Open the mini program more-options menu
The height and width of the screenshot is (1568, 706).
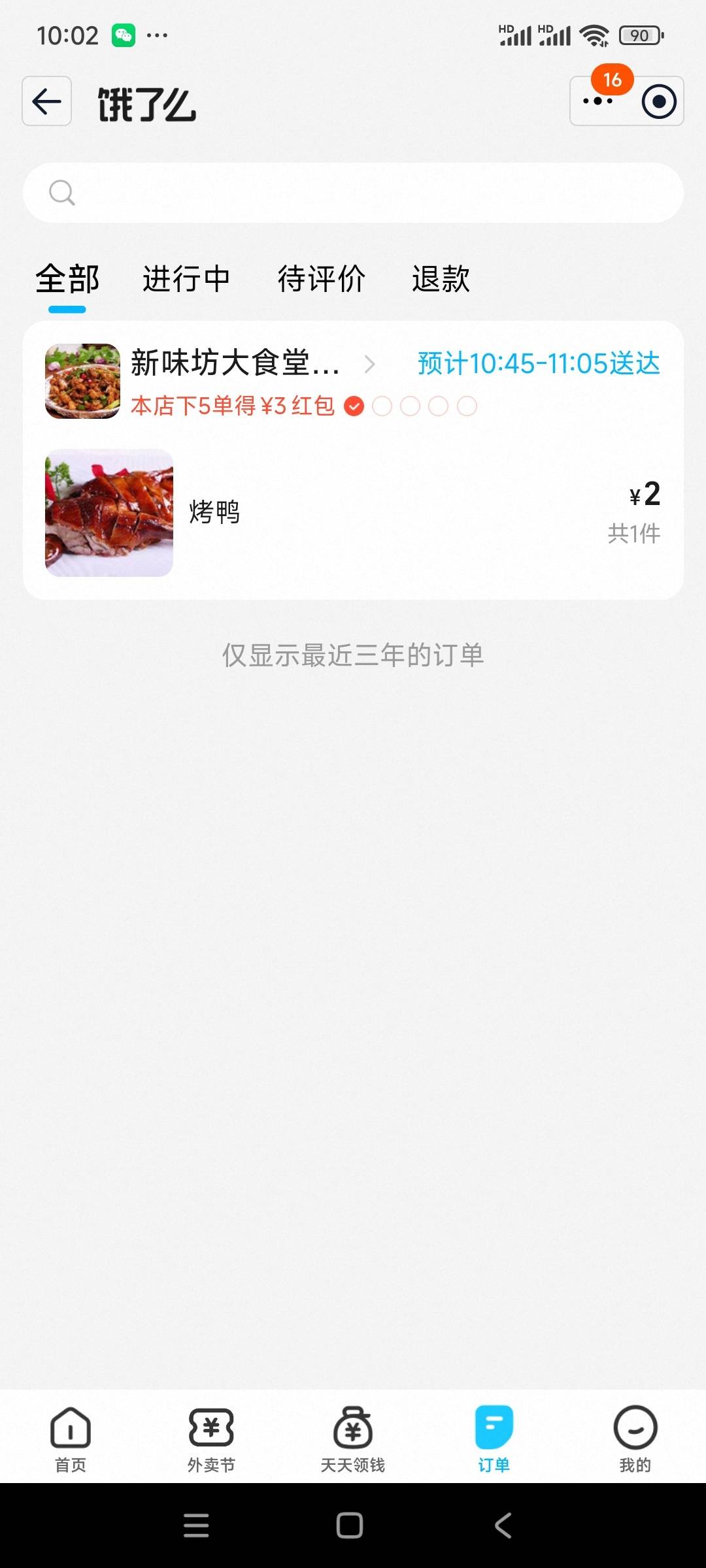point(597,101)
